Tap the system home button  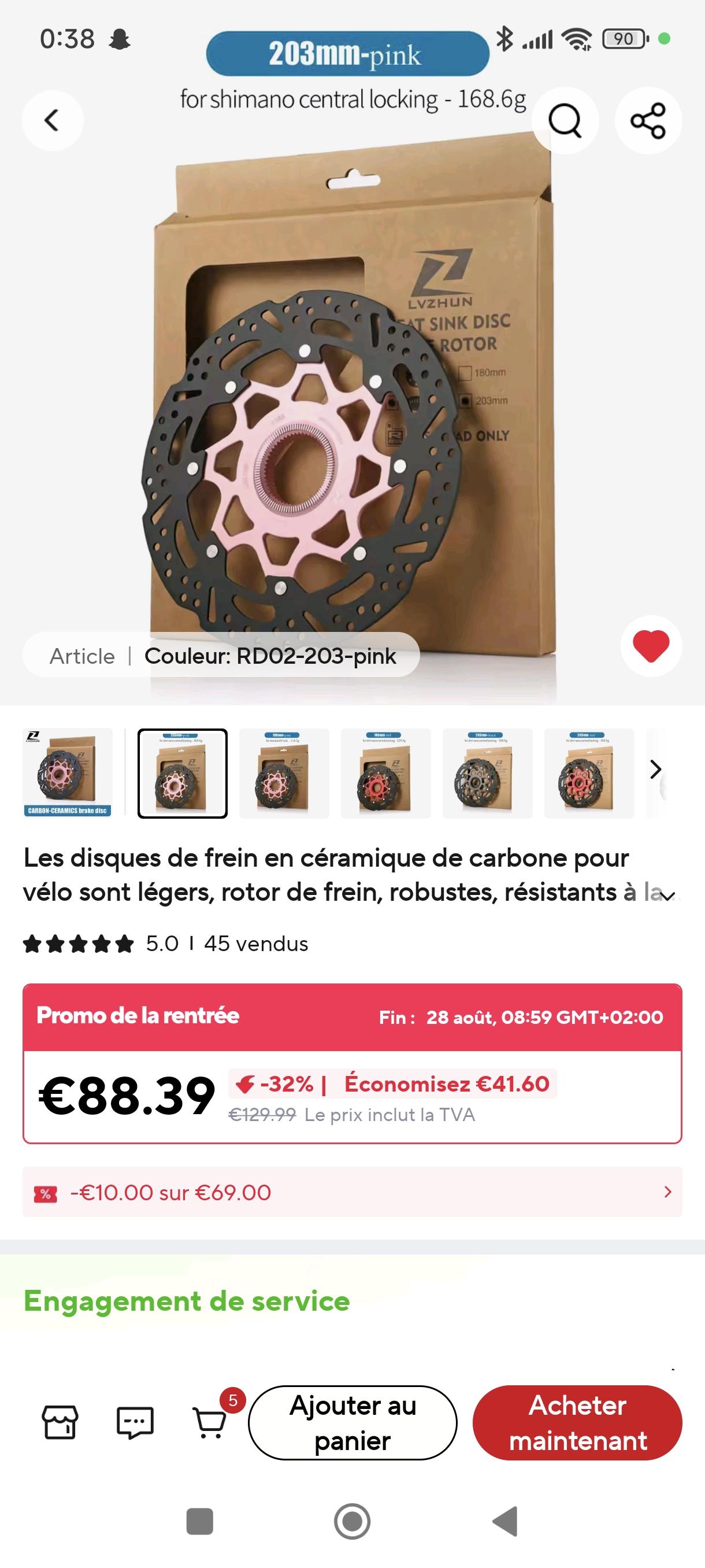click(x=352, y=1521)
